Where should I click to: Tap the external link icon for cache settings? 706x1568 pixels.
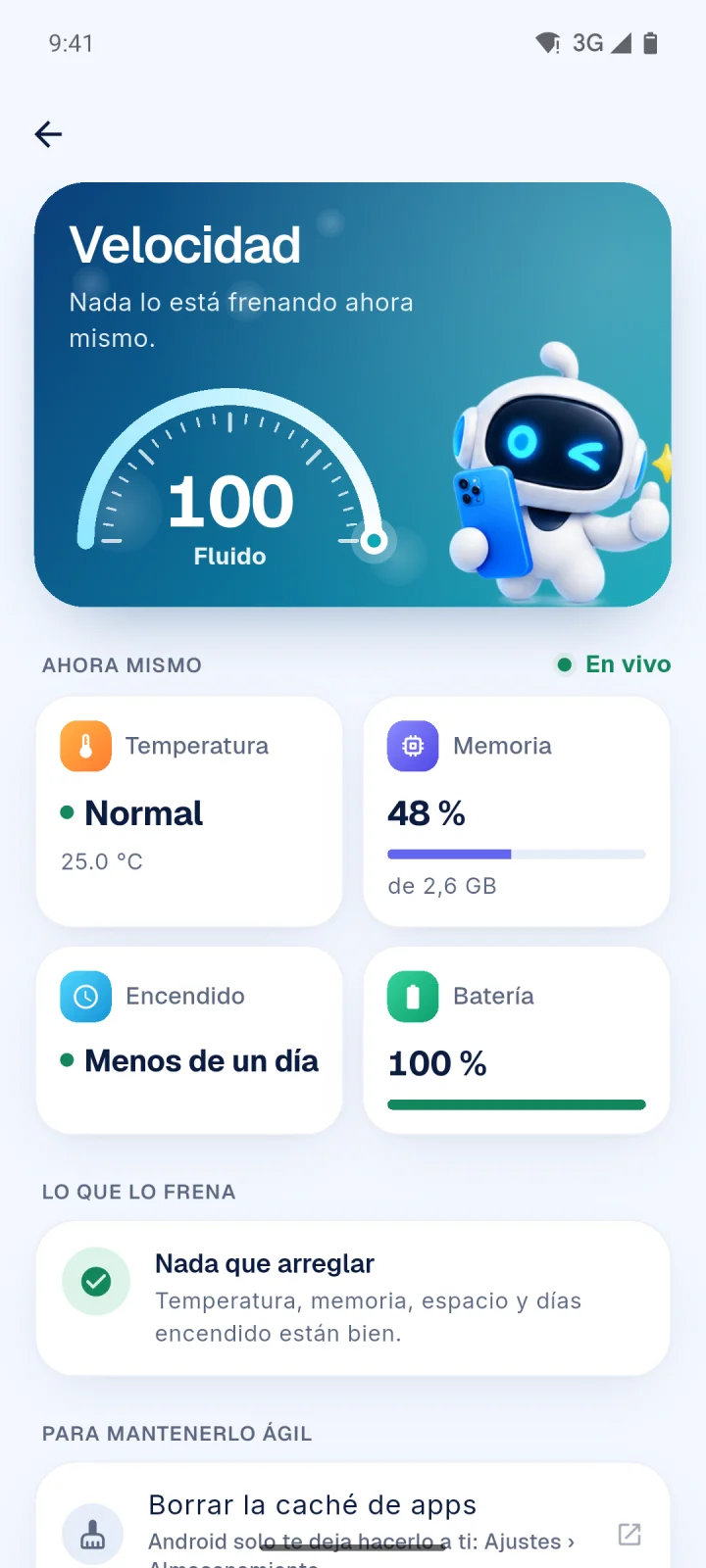pos(630,1535)
